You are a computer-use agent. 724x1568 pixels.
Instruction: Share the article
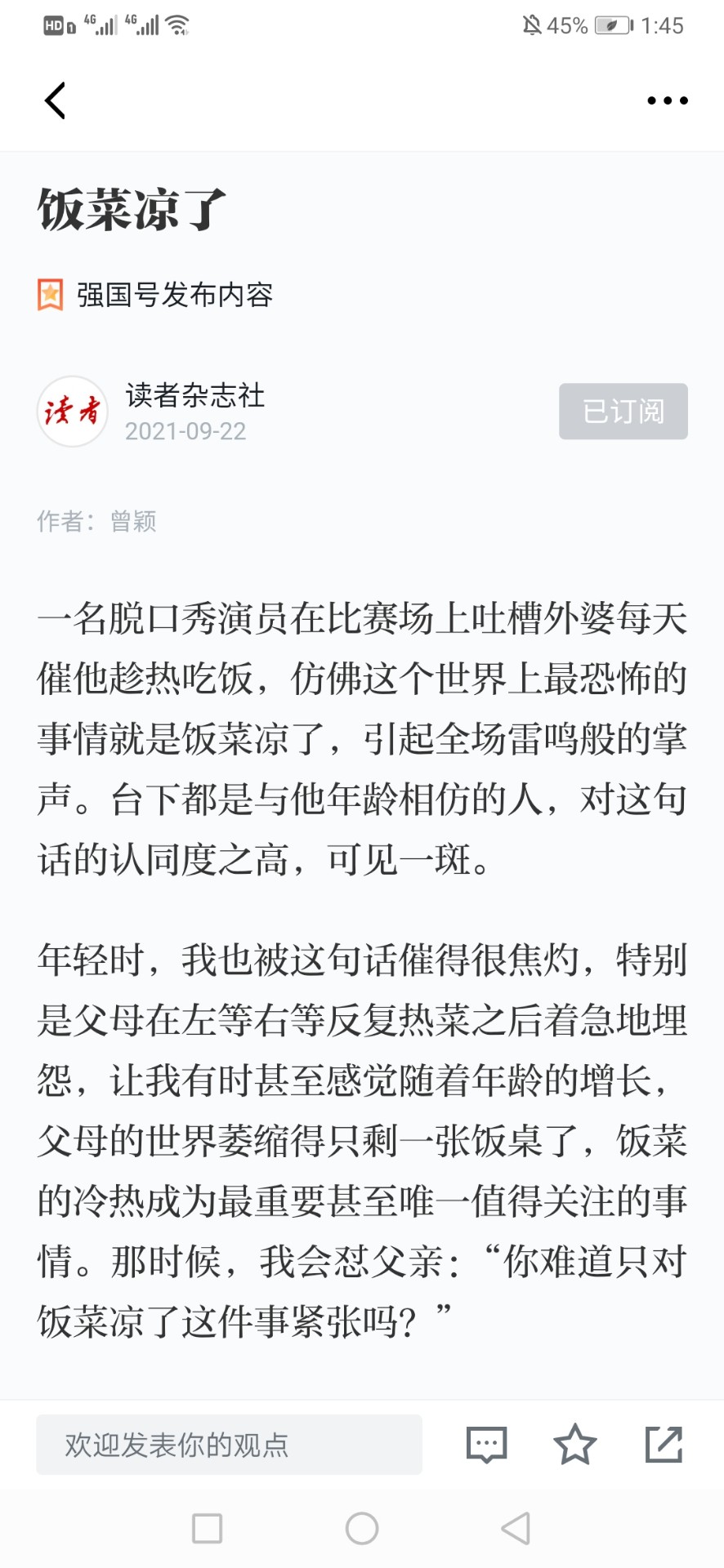click(664, 1444)
